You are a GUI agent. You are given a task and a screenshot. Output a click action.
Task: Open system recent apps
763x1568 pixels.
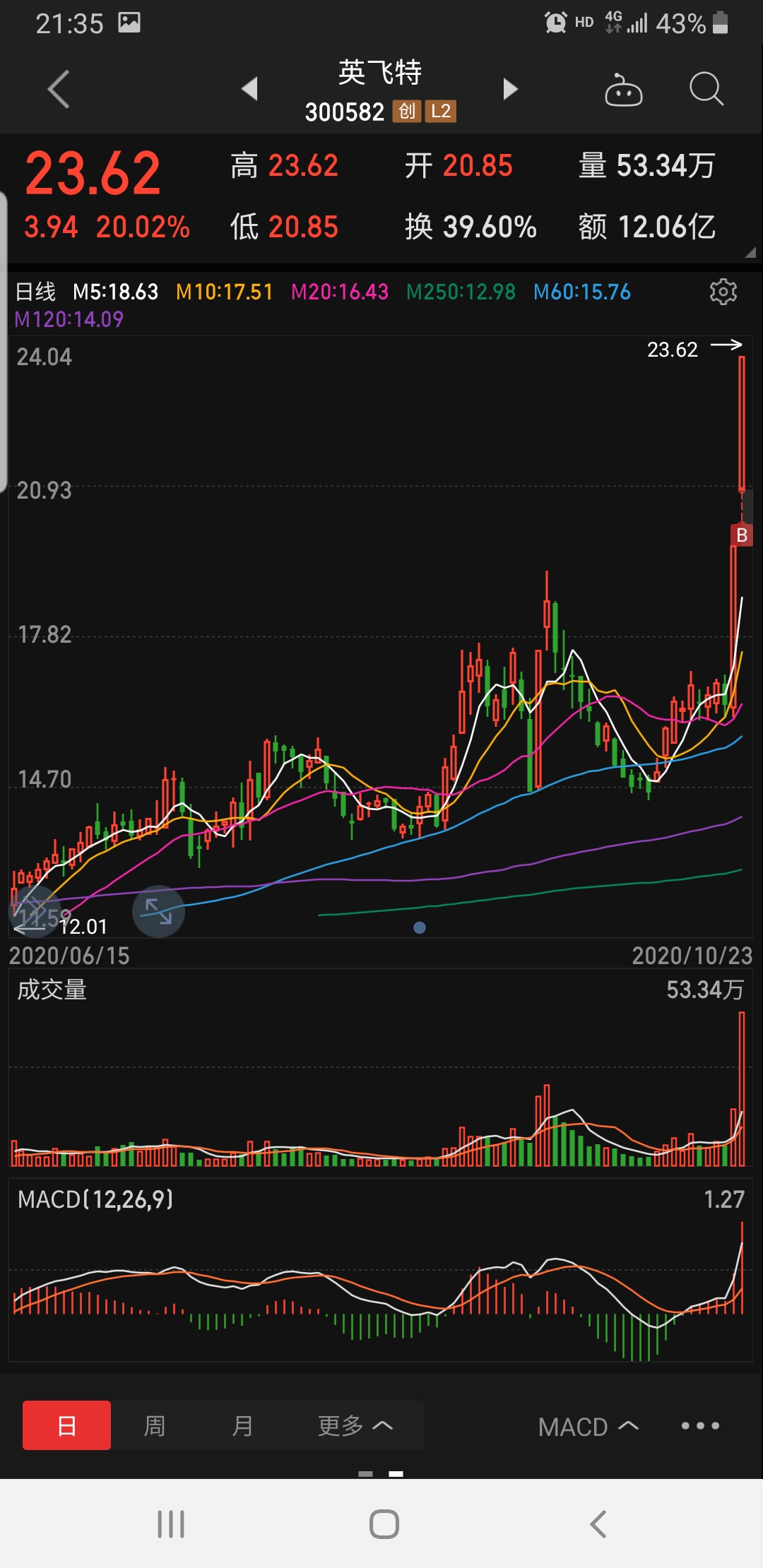(x=171, y=1524)
